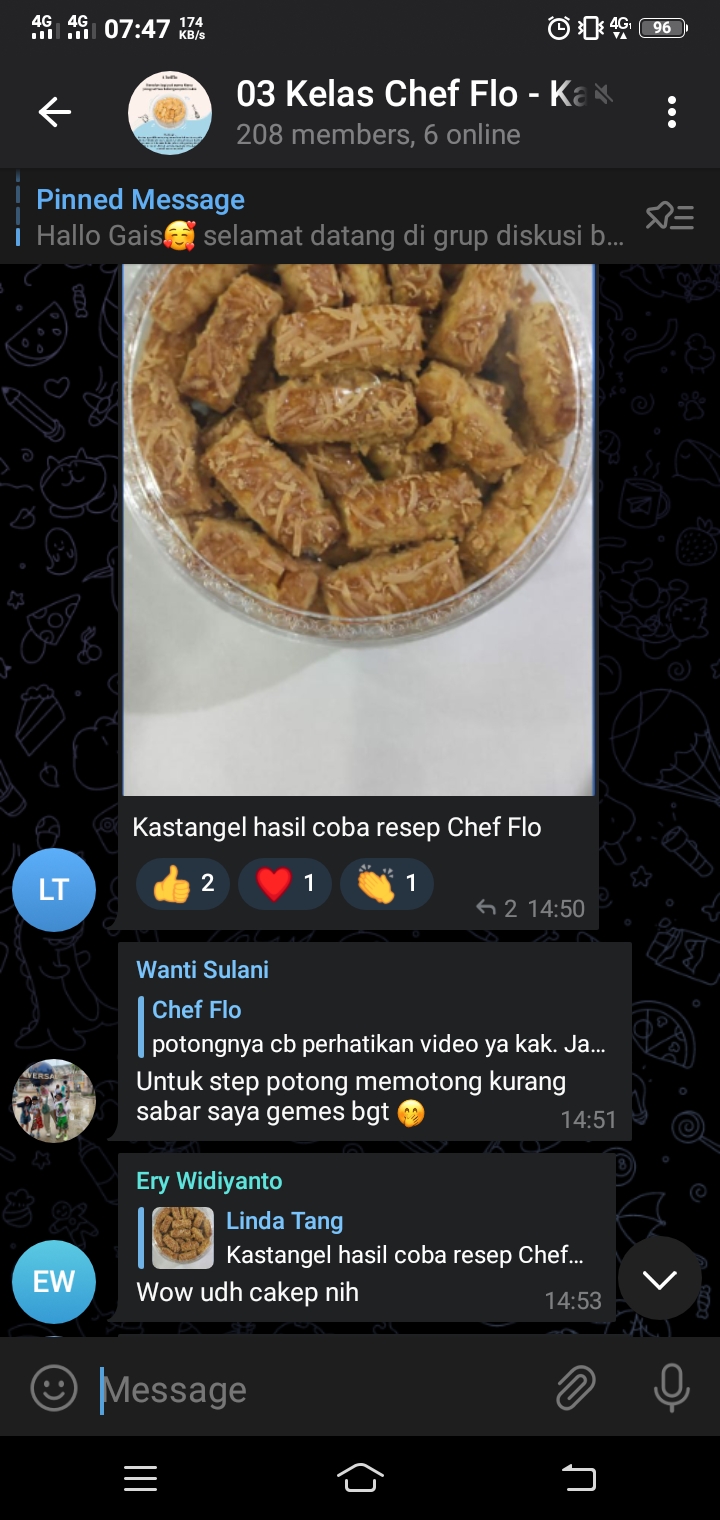Tap the thumbs up reaction on Kastangel photo
720x1520 pixels.
click(x=183, y=884)
